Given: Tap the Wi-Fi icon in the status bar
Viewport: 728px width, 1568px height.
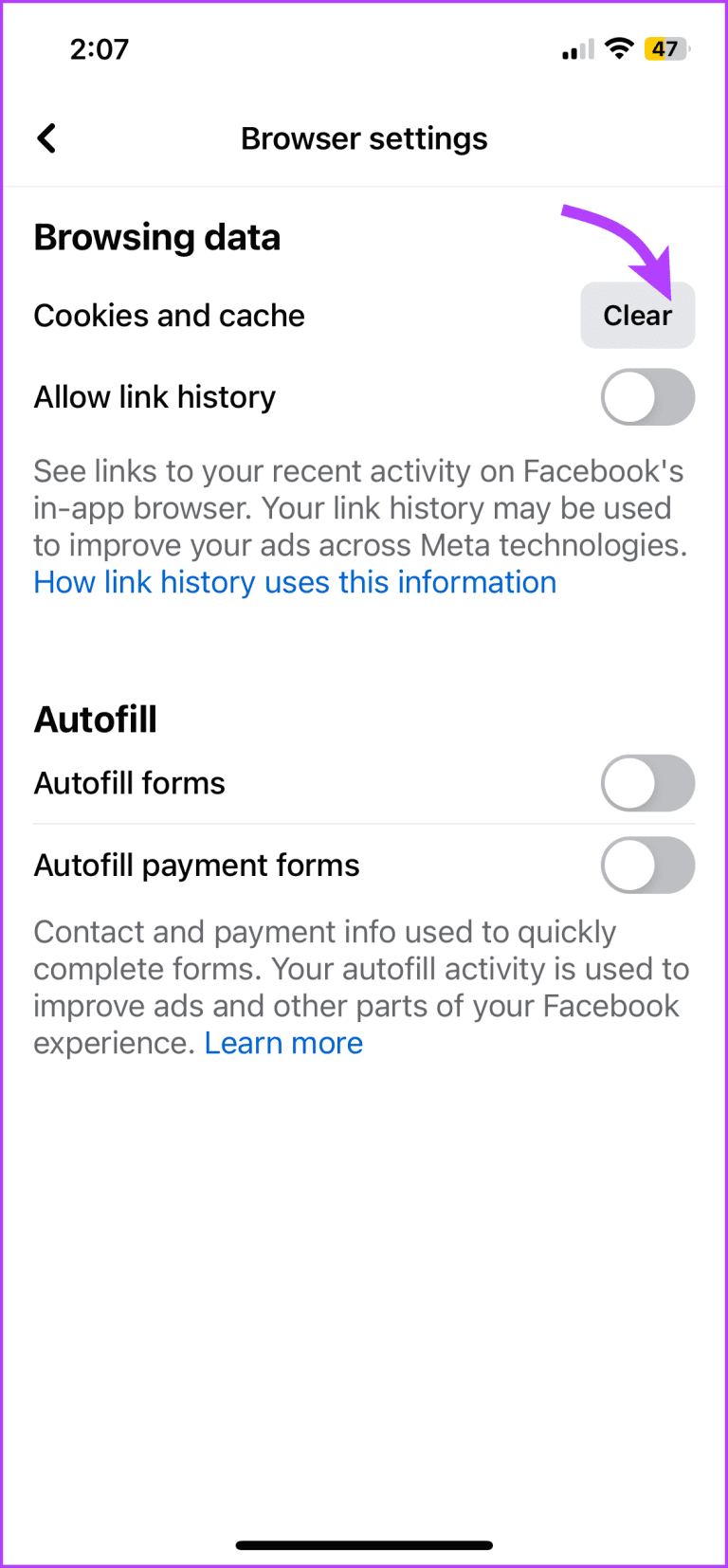Looking at the screenshot, I should click(619, 48).
